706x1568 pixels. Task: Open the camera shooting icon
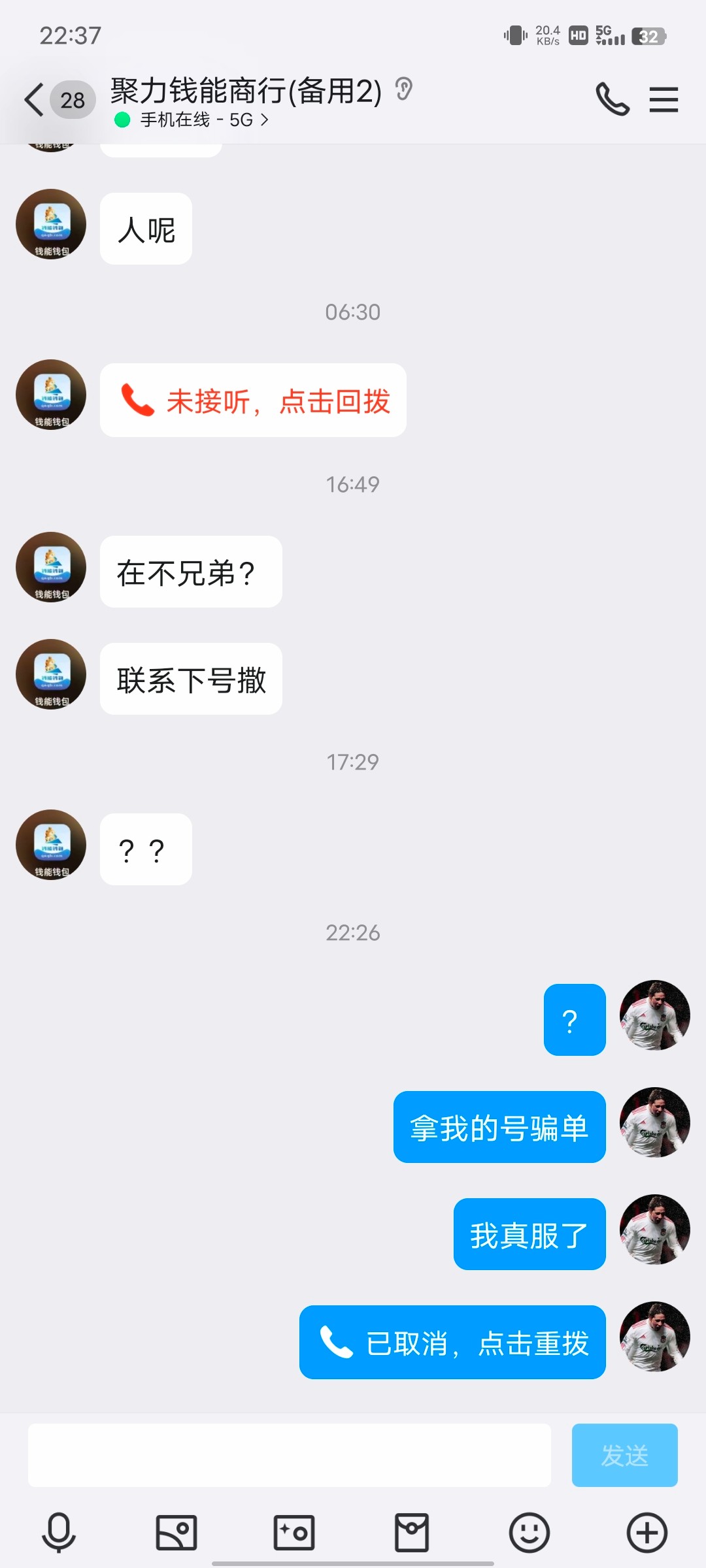294,1532
